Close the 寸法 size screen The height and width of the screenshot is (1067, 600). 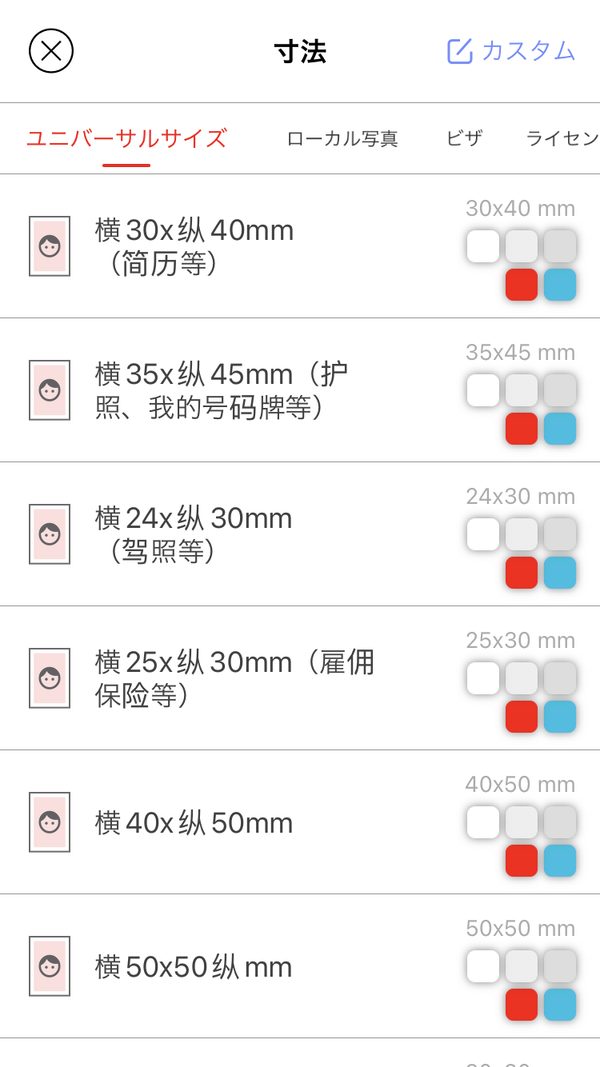[x=51, y=51]
